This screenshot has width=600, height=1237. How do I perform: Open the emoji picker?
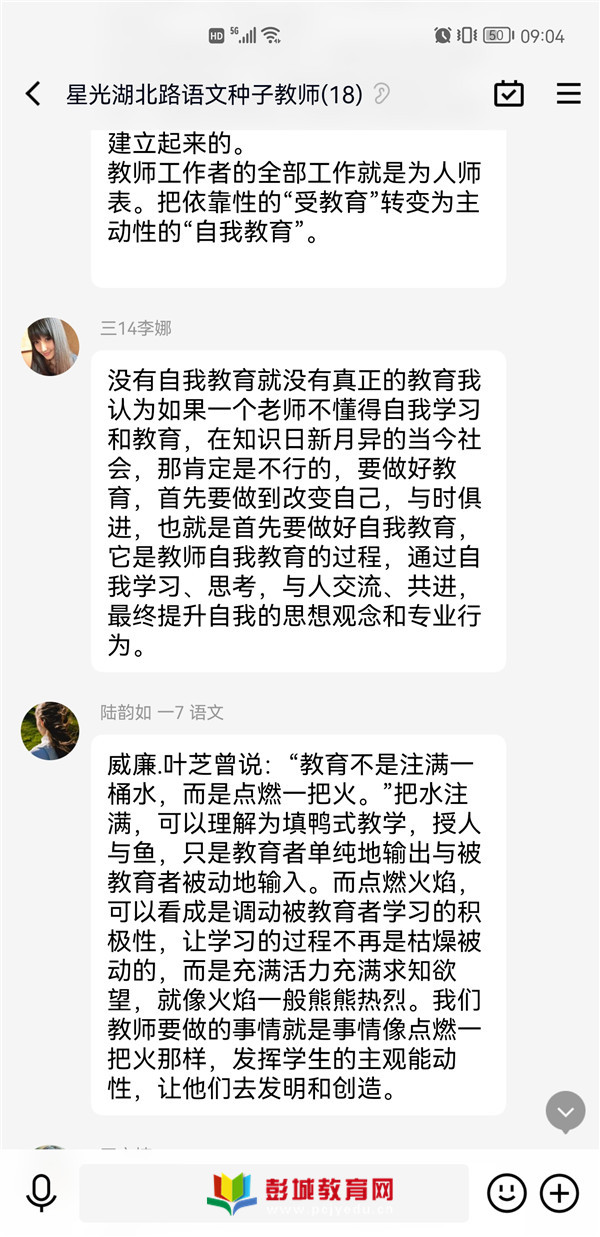507,1192
